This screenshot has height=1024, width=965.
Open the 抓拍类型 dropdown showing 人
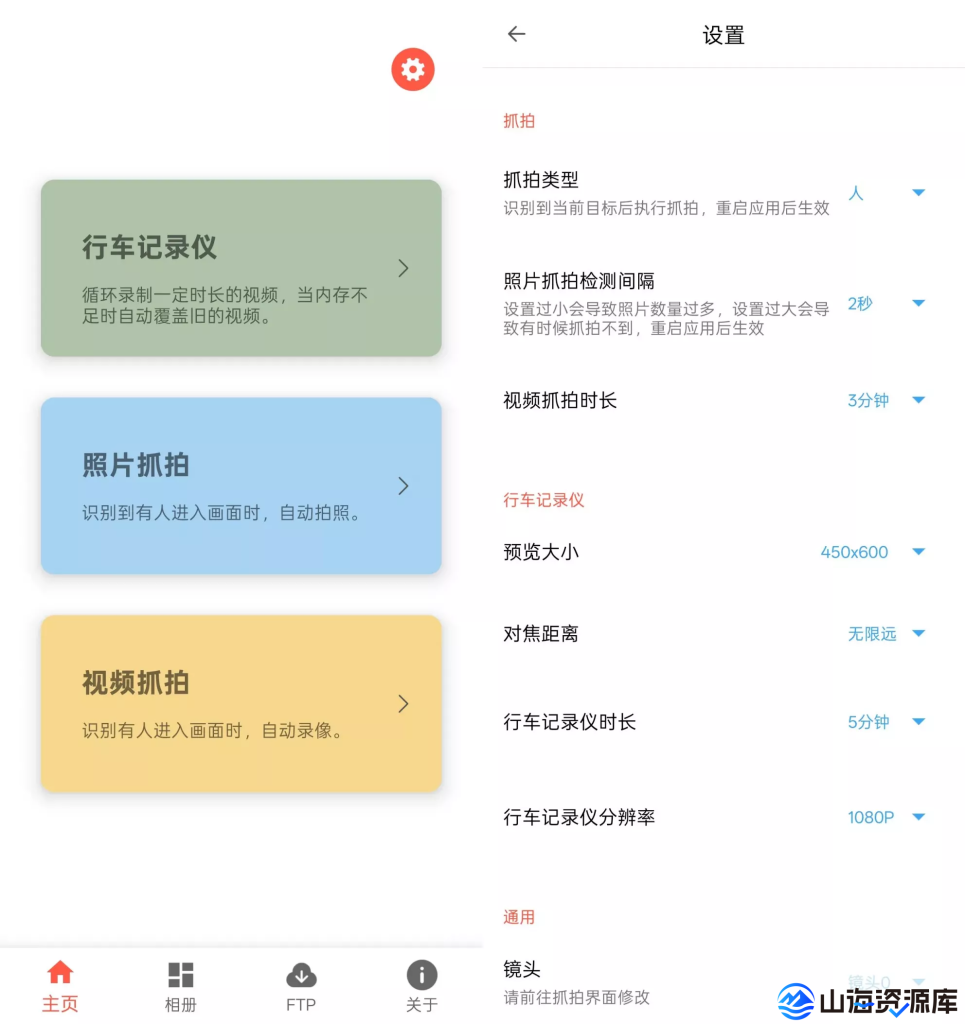(917, 192)
